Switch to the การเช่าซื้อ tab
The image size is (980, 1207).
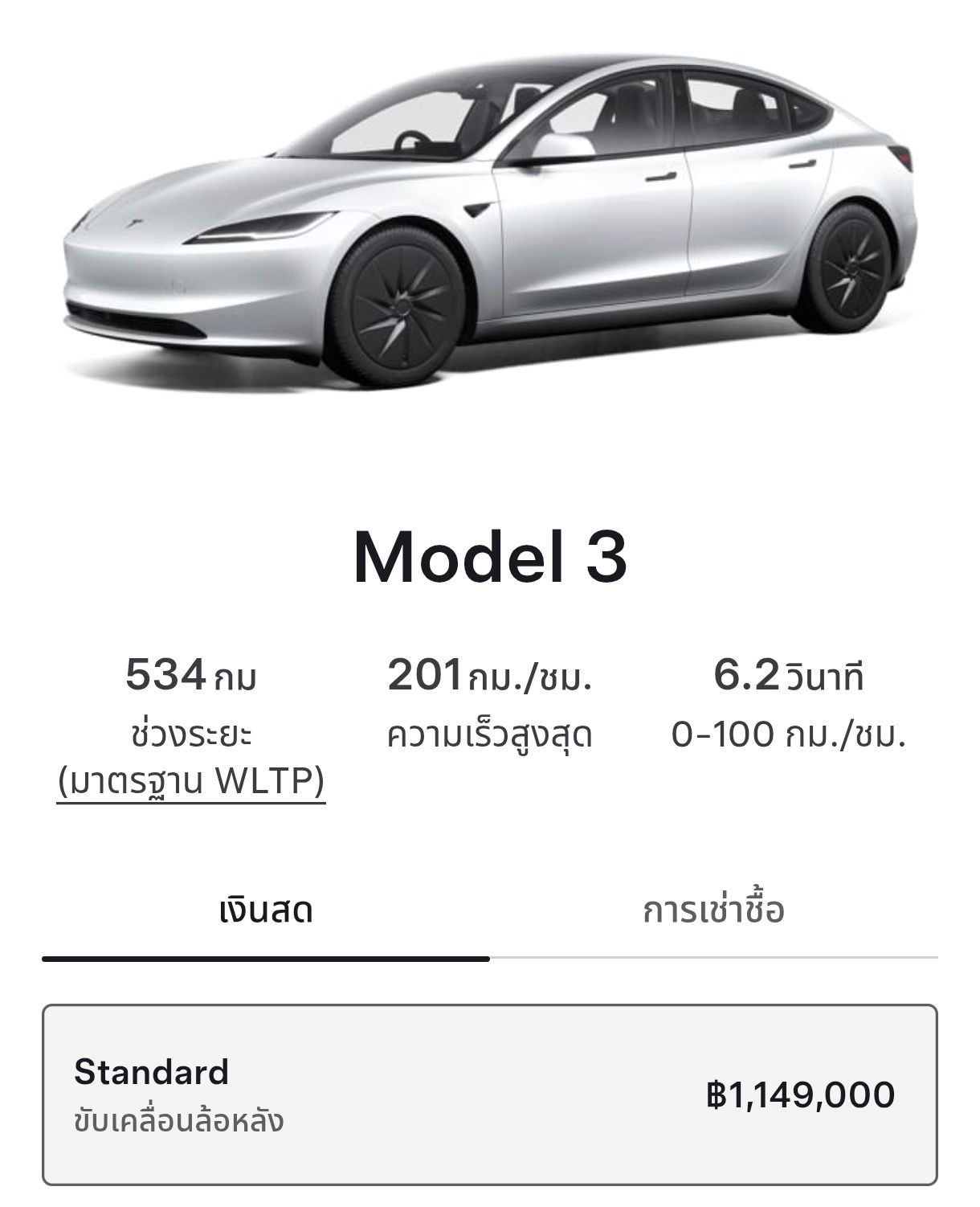(x=713, y=910)
